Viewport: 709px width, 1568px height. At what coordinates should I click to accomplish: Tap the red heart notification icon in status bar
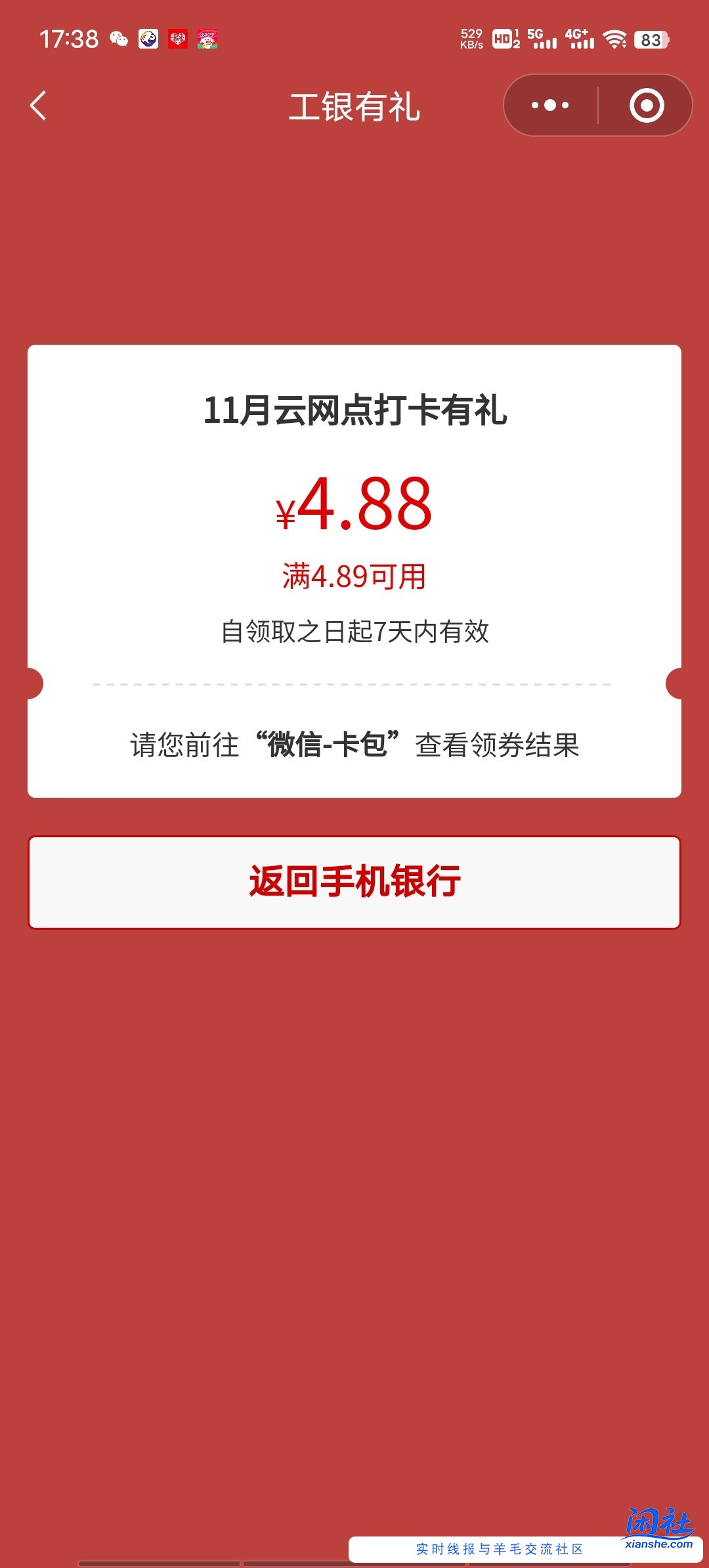pyautogui.click(x=176, y=38)
